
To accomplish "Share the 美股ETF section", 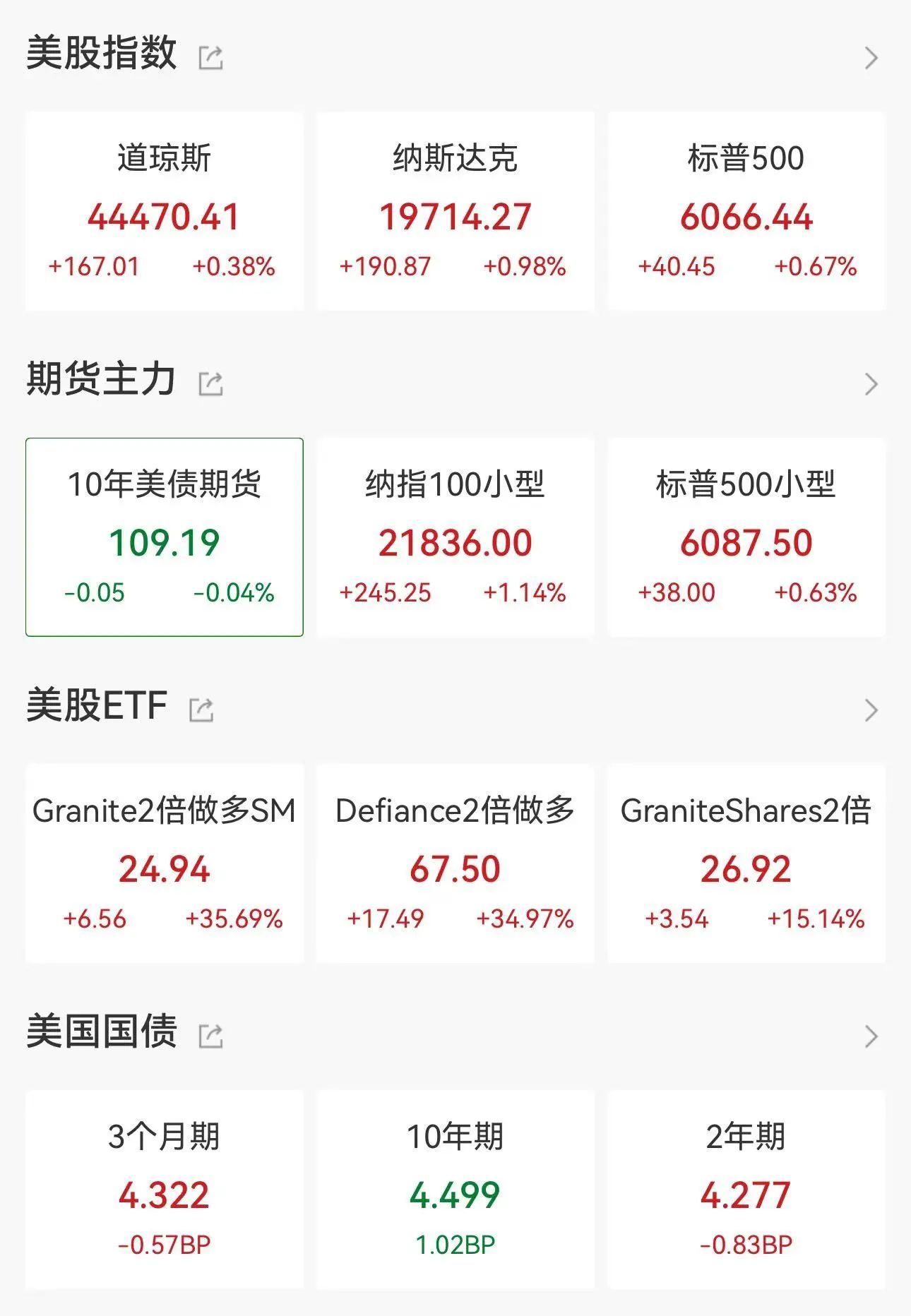I will [201, 710].
